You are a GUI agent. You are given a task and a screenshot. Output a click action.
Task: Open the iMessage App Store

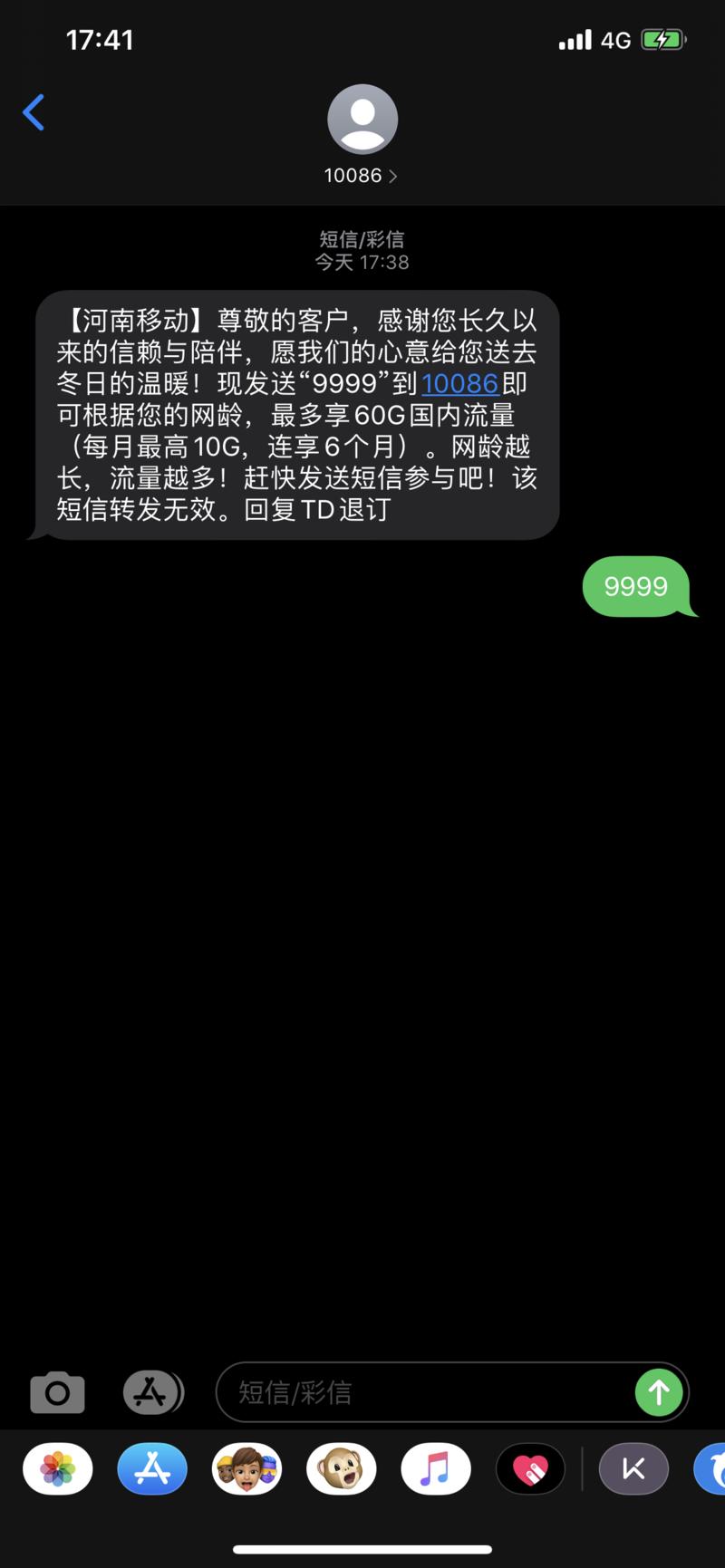pos(152,1392)
